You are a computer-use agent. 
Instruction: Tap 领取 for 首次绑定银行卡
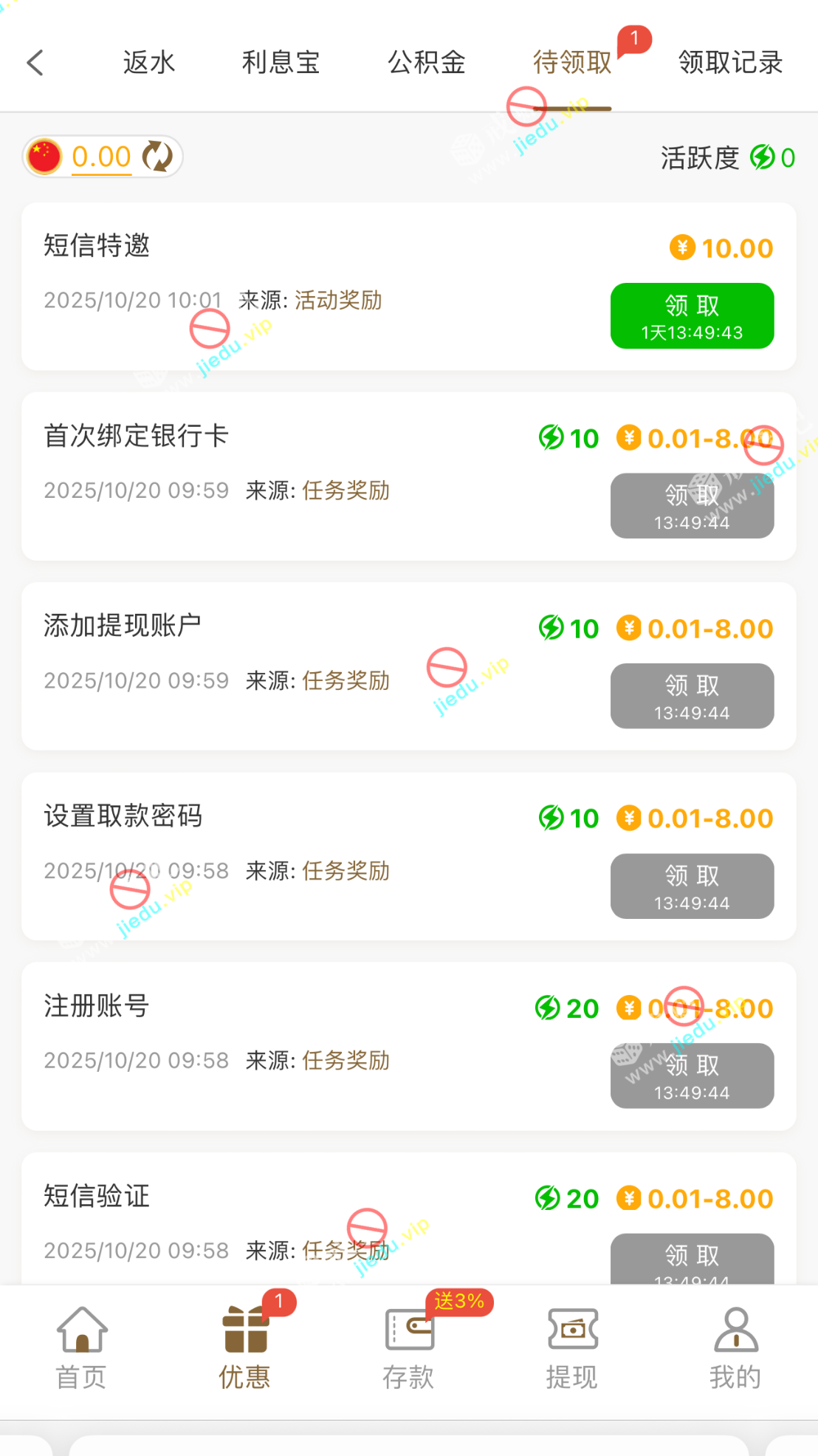[692, 506]
